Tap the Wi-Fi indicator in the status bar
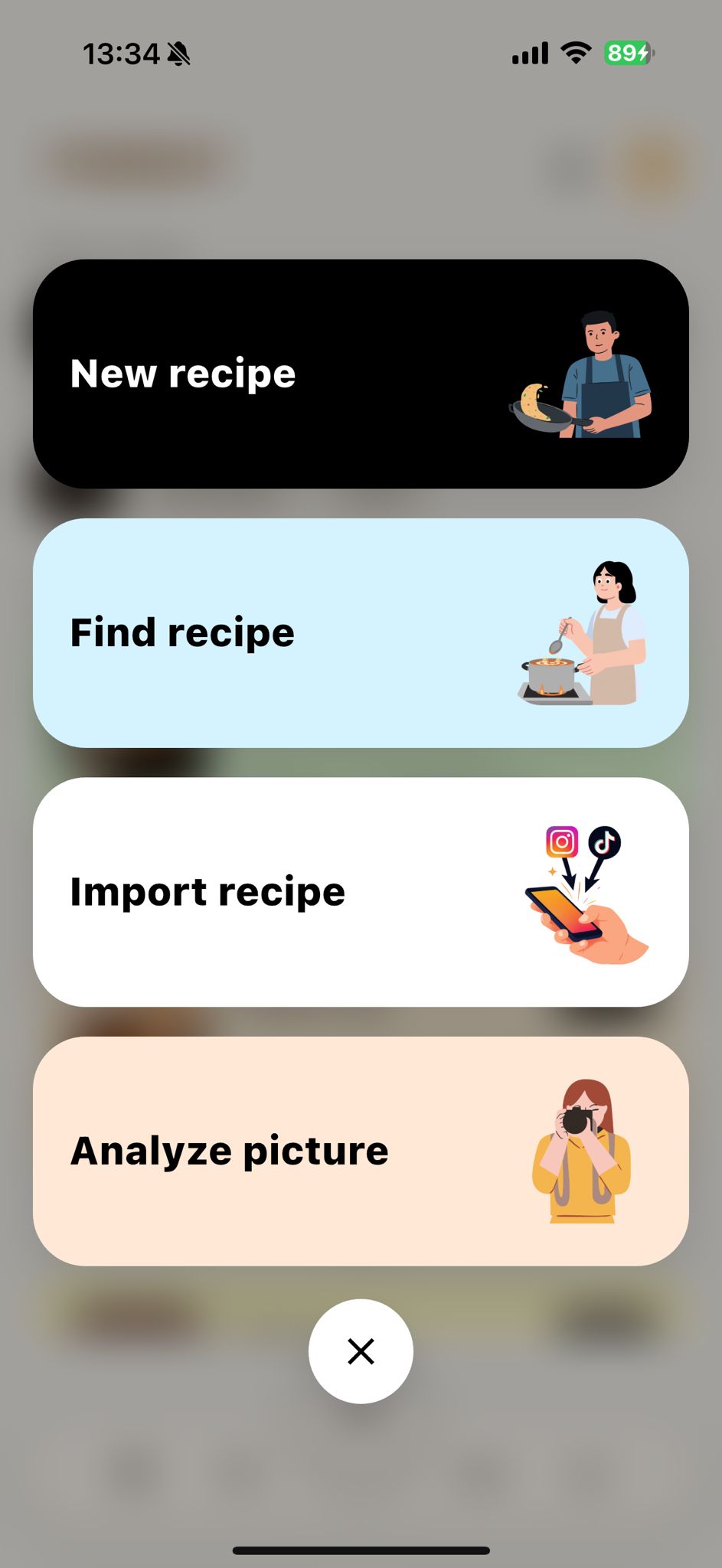Viewport: 722px width, 1568px height. [574, 52]
